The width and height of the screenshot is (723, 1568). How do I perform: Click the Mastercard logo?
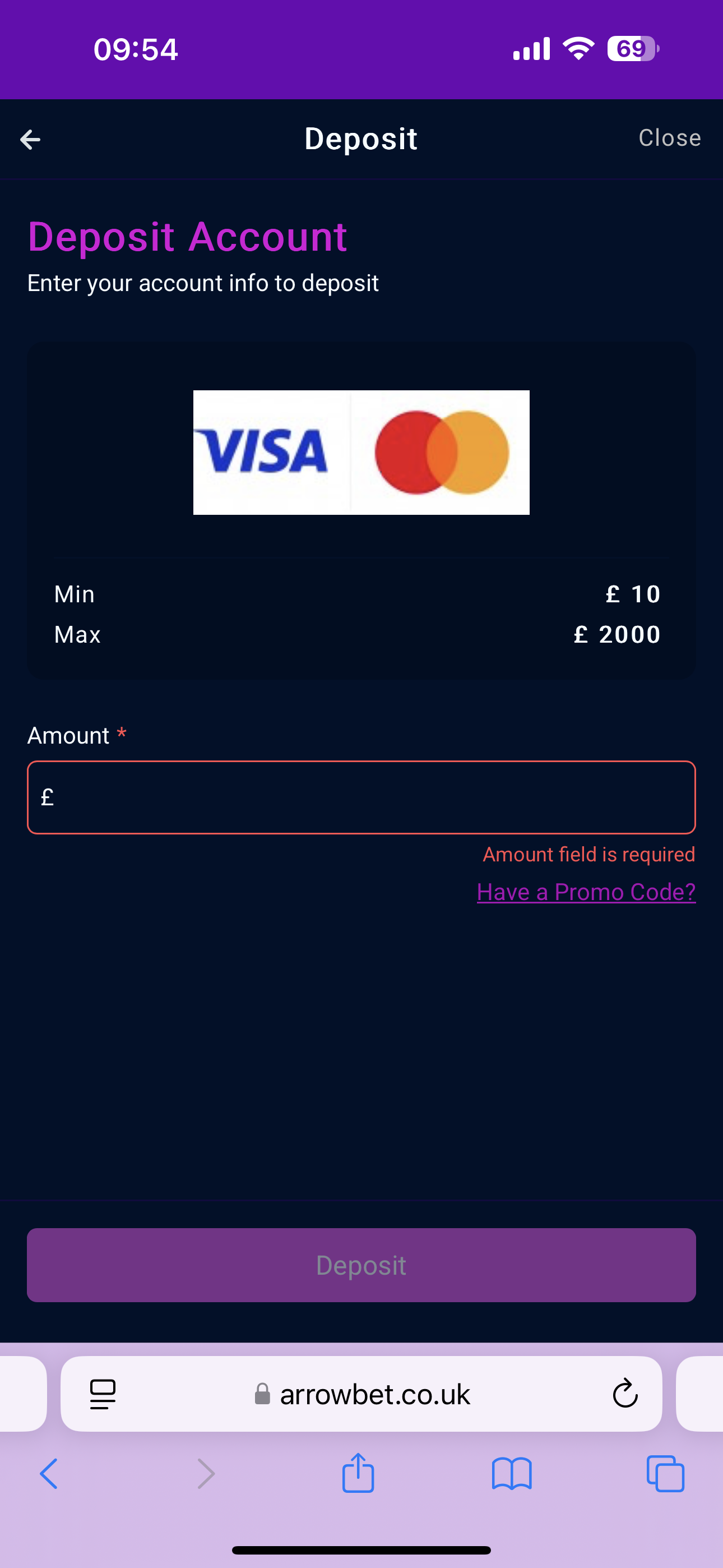pos(440,451)
